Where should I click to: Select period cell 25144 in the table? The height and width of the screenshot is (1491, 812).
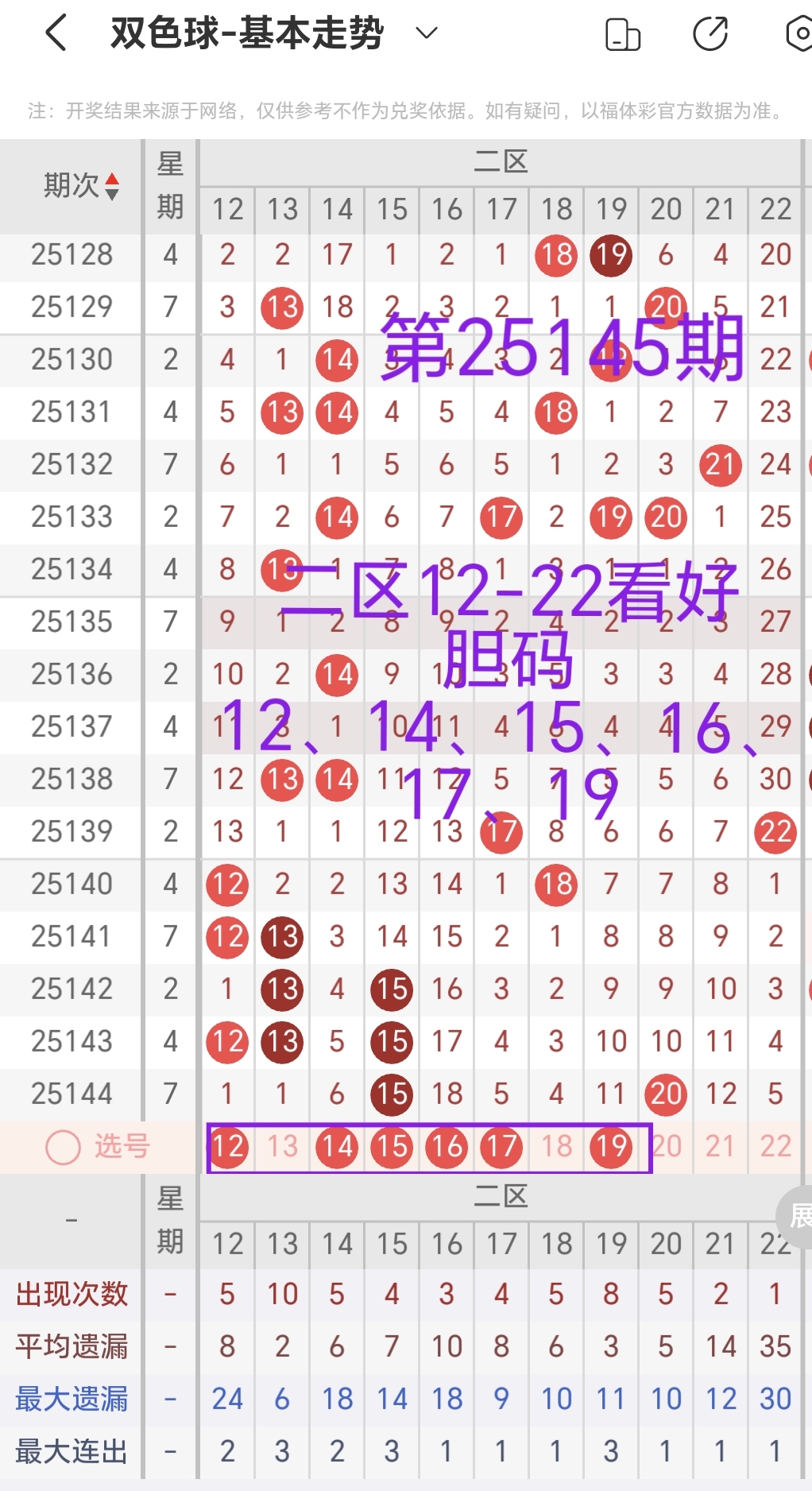click(70, 1094)
